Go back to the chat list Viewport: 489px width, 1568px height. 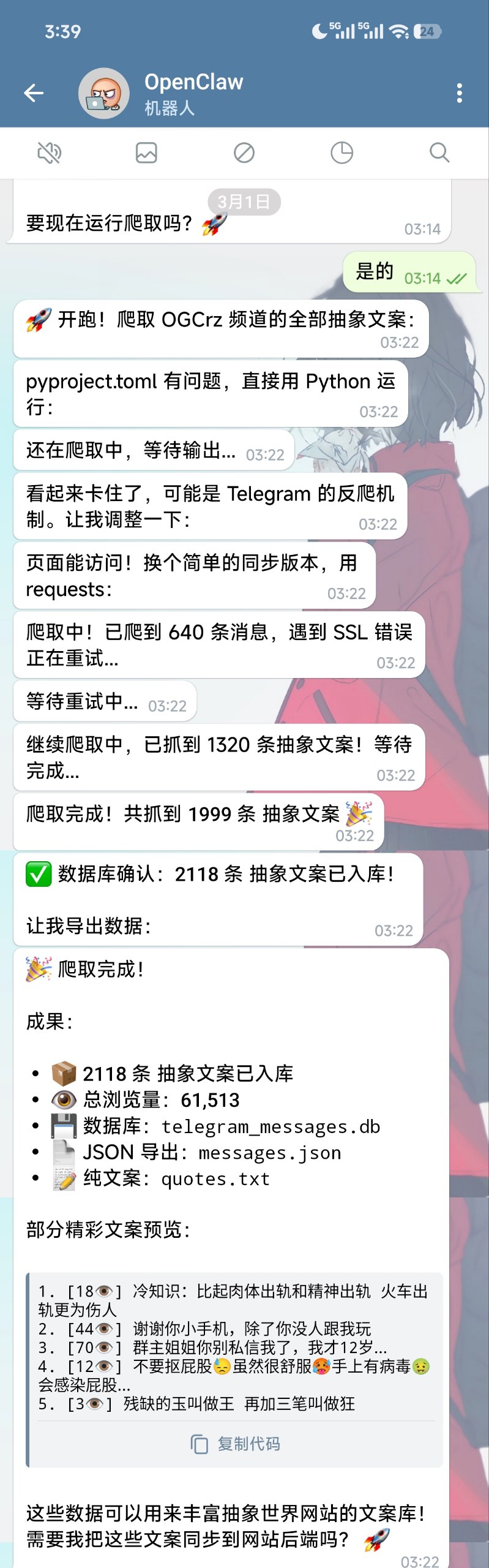pos(34,93)
